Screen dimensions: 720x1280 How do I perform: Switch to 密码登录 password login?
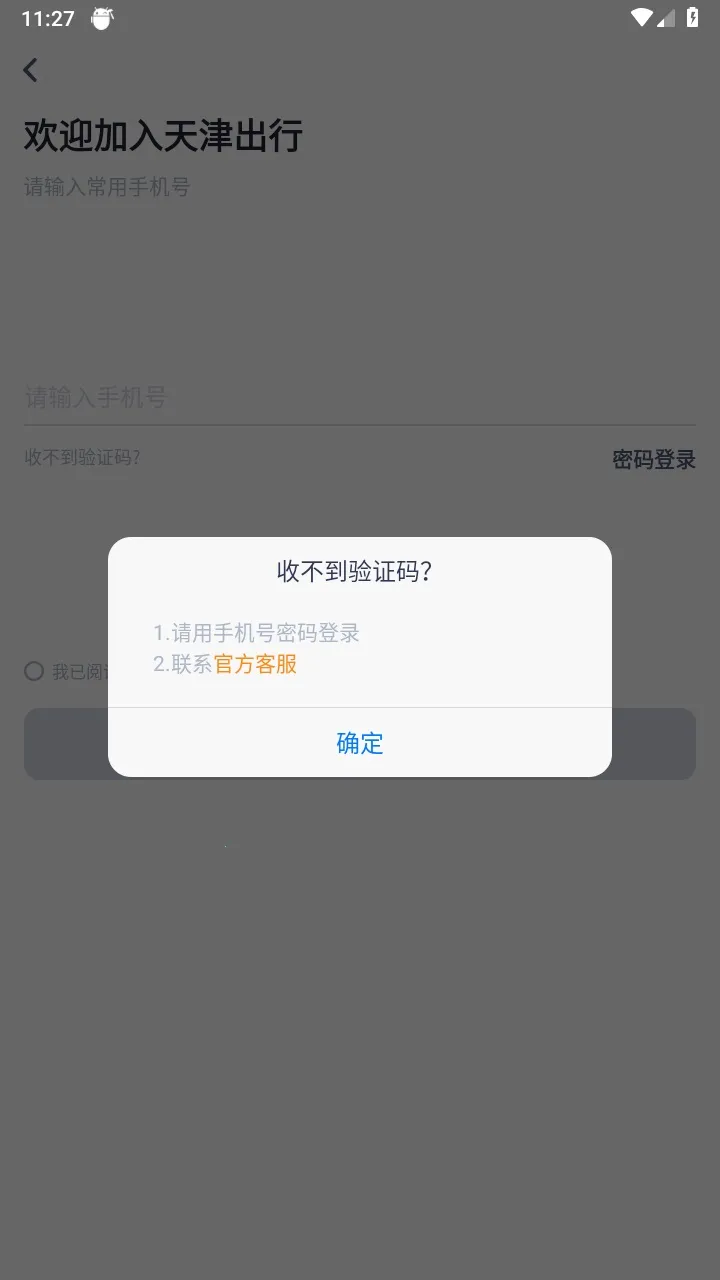[652, 459]
